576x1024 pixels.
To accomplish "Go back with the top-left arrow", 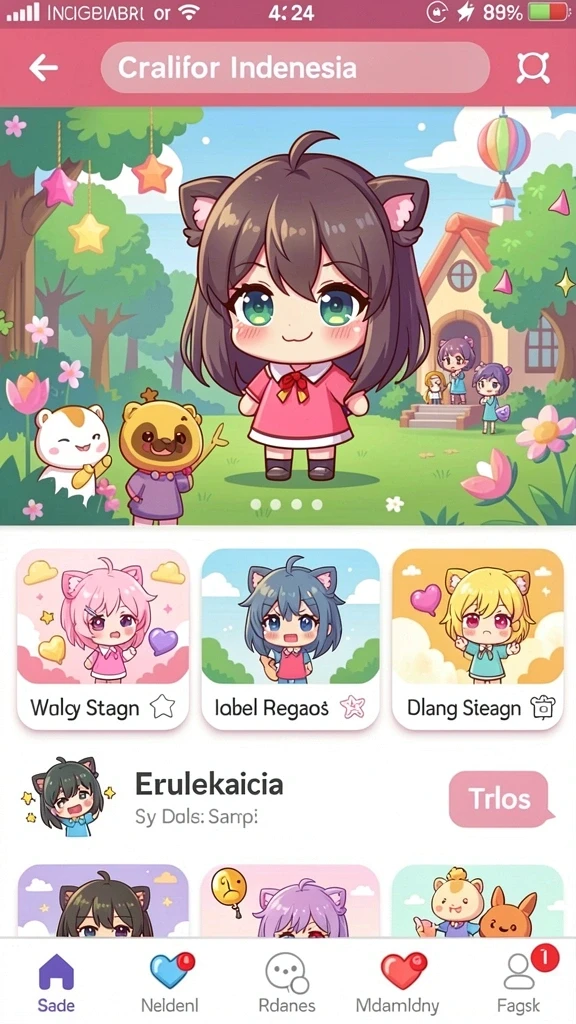I will tap(44, 67).
